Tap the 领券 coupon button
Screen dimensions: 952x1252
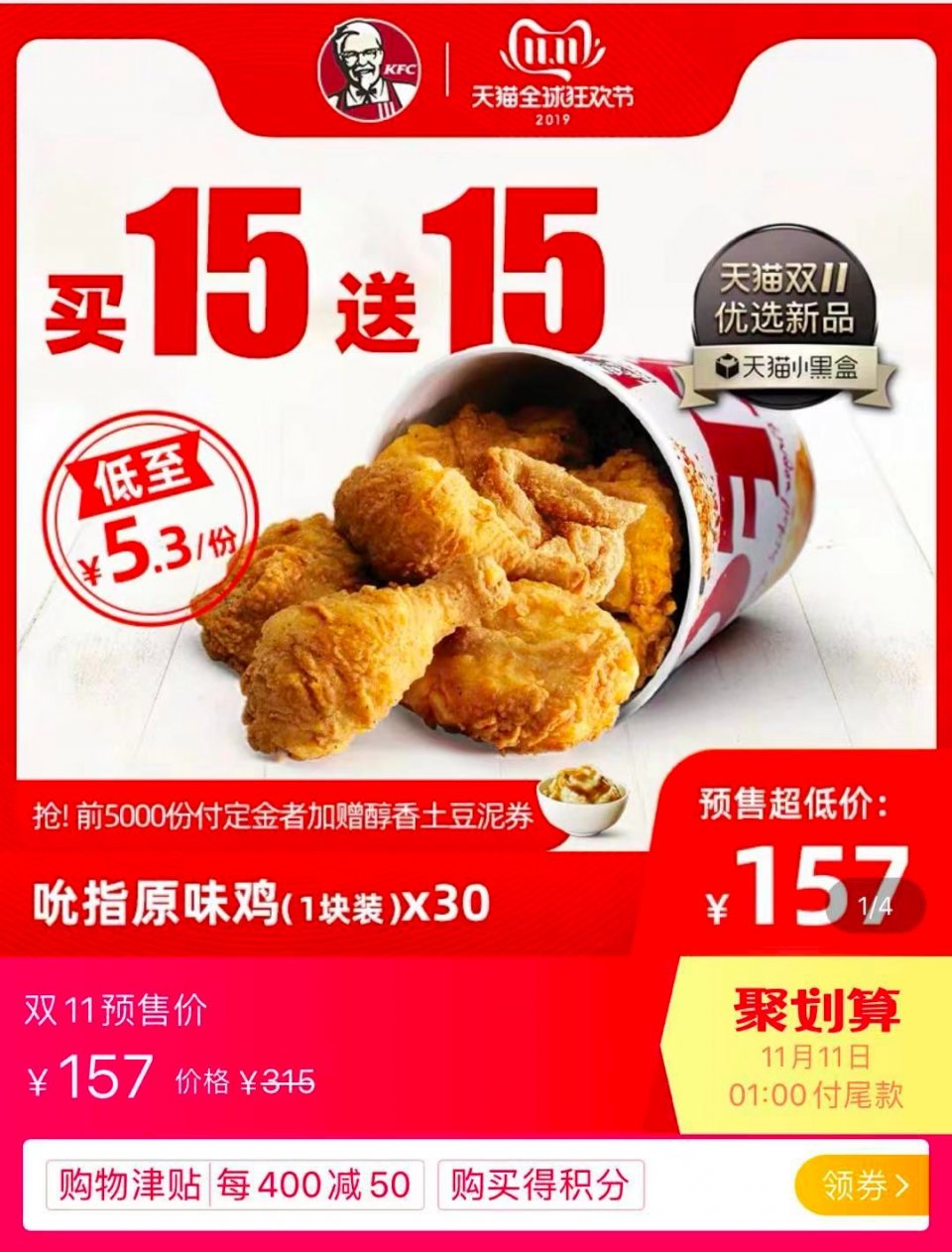click(x=863, y=1185)
